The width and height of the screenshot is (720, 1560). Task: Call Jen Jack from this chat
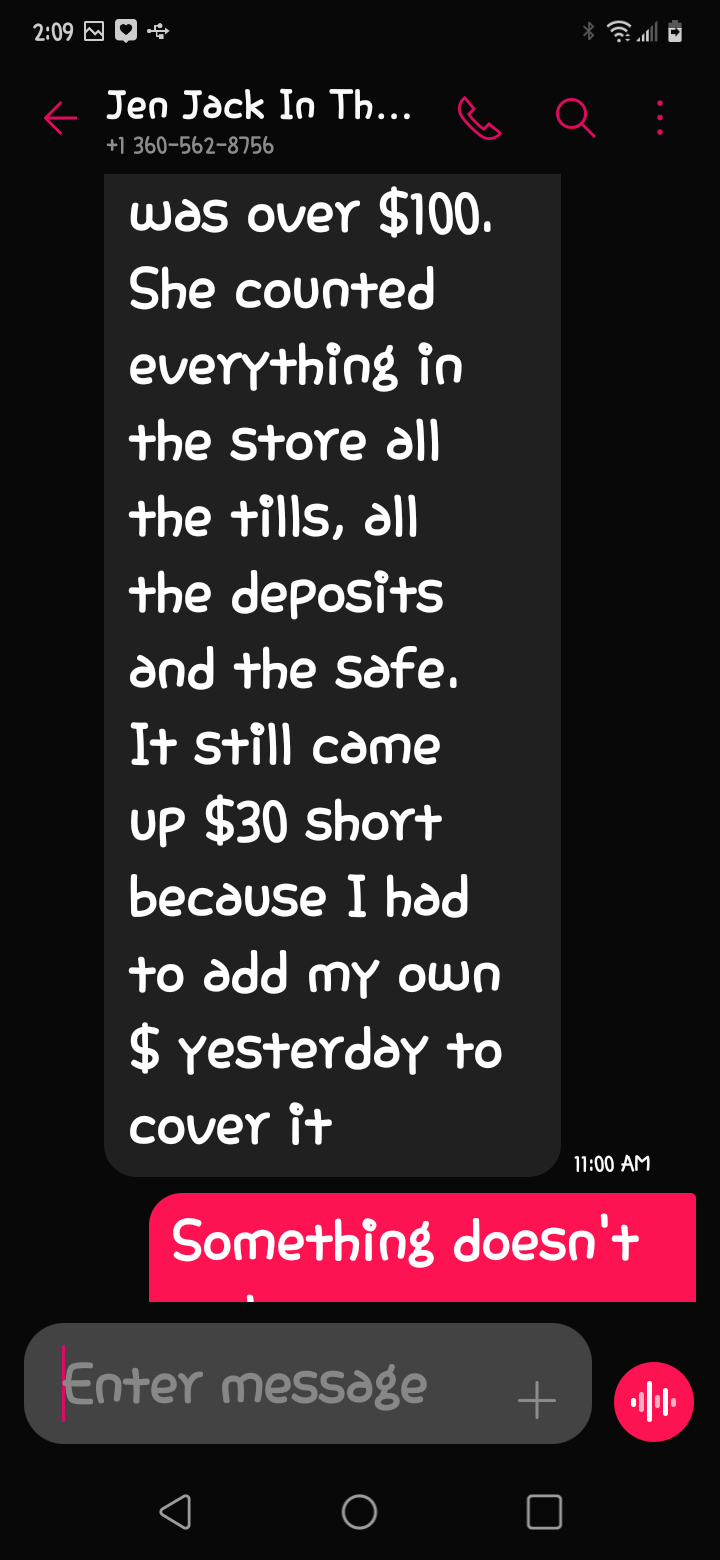point(479,119)
